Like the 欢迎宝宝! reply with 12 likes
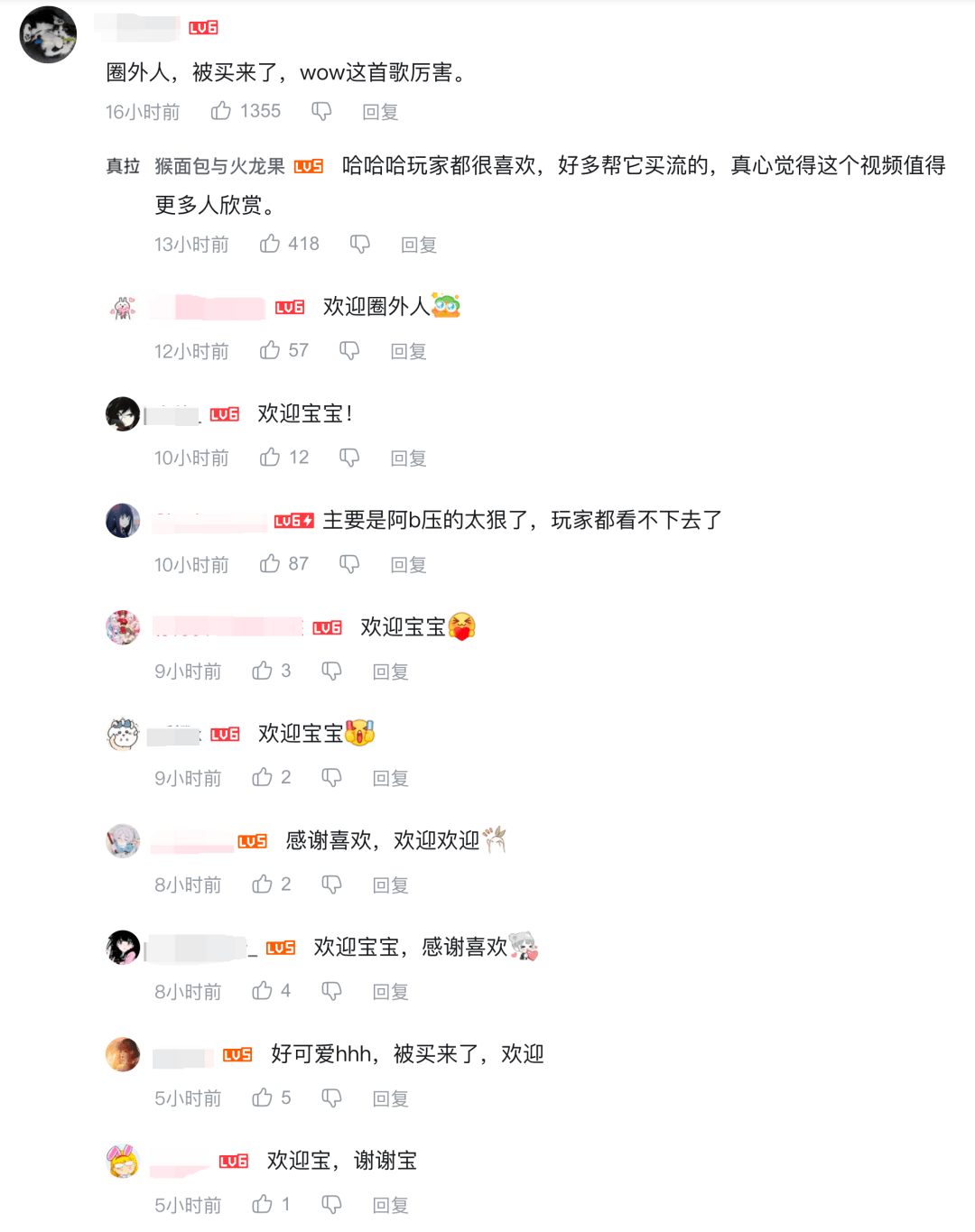Image resolution: width=975 pixels, height=1232 pixels. (270, 458)
